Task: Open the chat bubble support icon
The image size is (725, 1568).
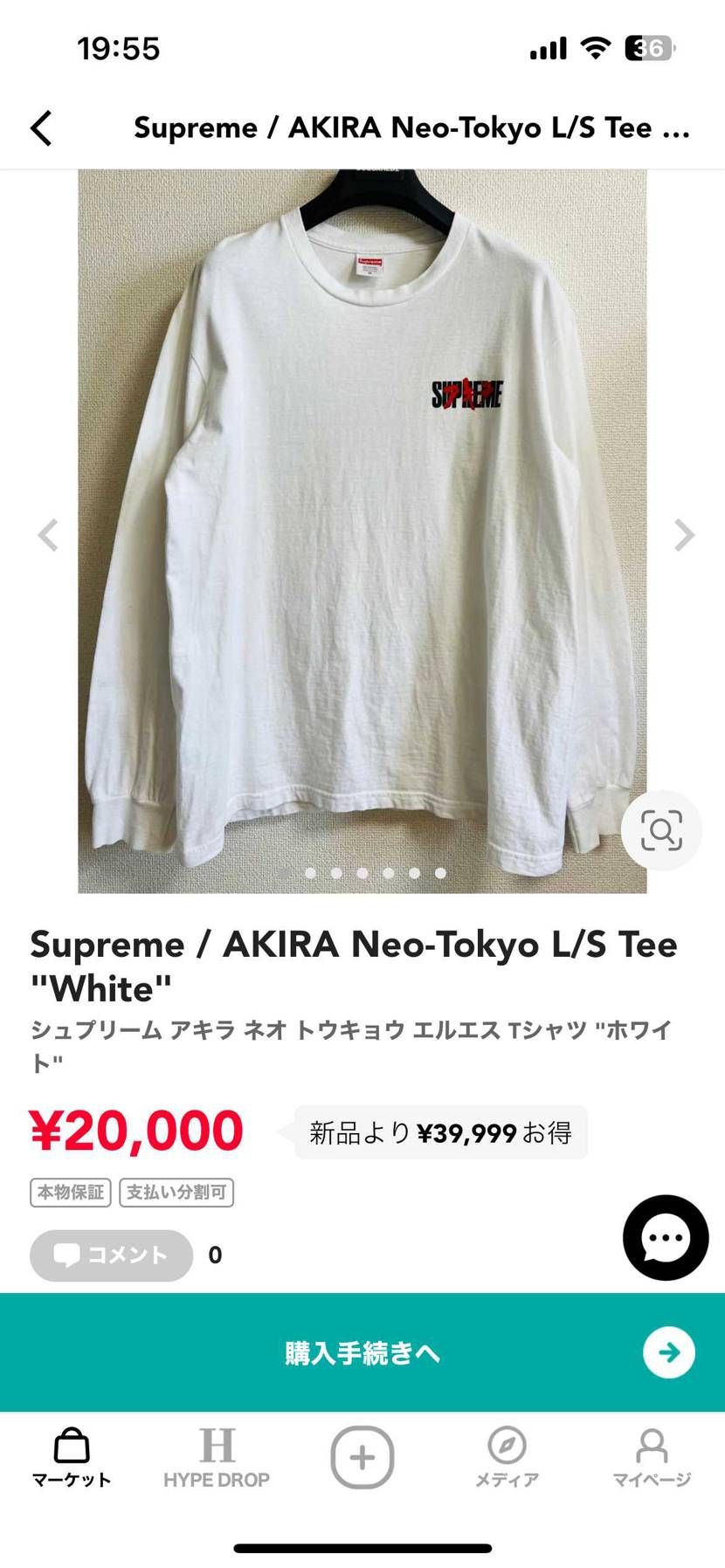Action: [x=666, y=1237]
